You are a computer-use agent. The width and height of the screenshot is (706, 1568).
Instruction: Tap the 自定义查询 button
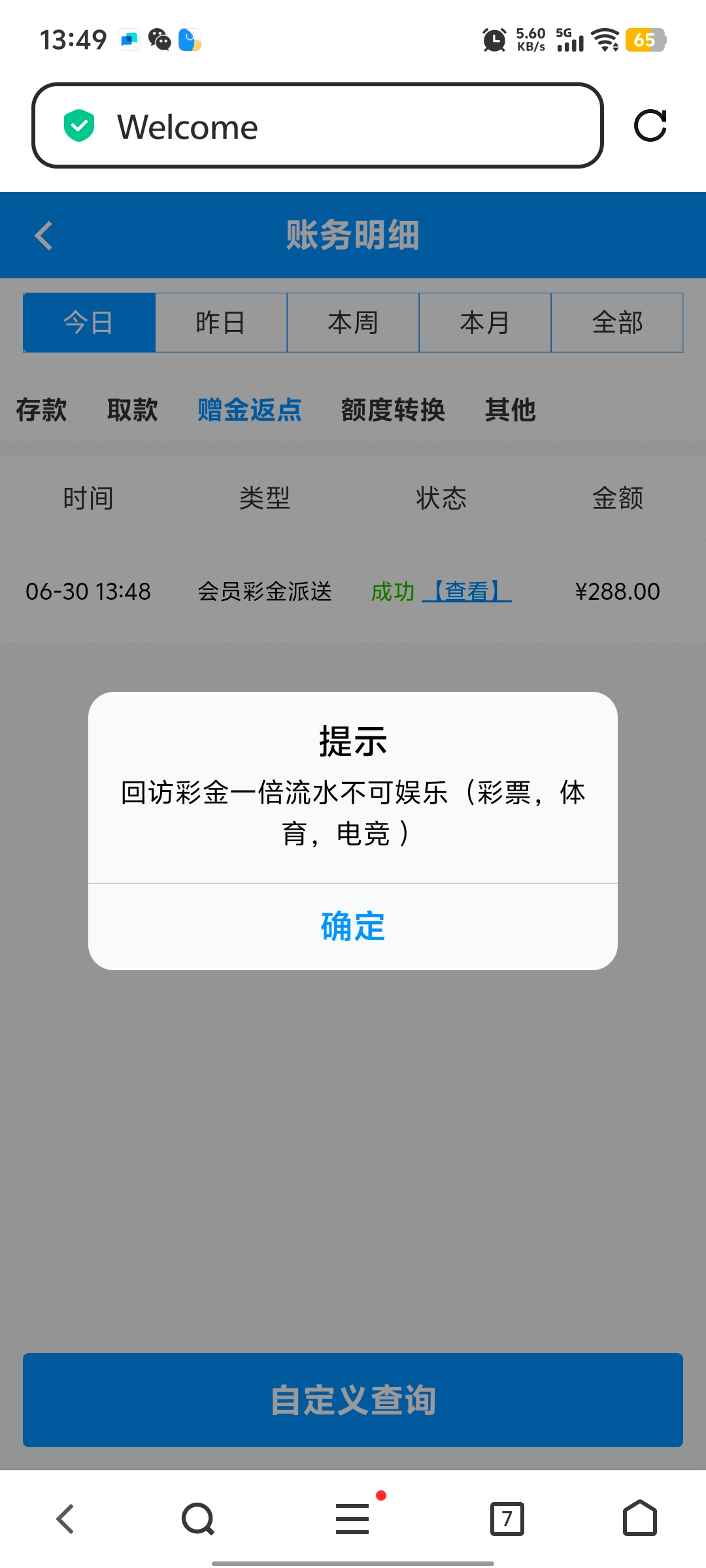tap(353, 1400)
